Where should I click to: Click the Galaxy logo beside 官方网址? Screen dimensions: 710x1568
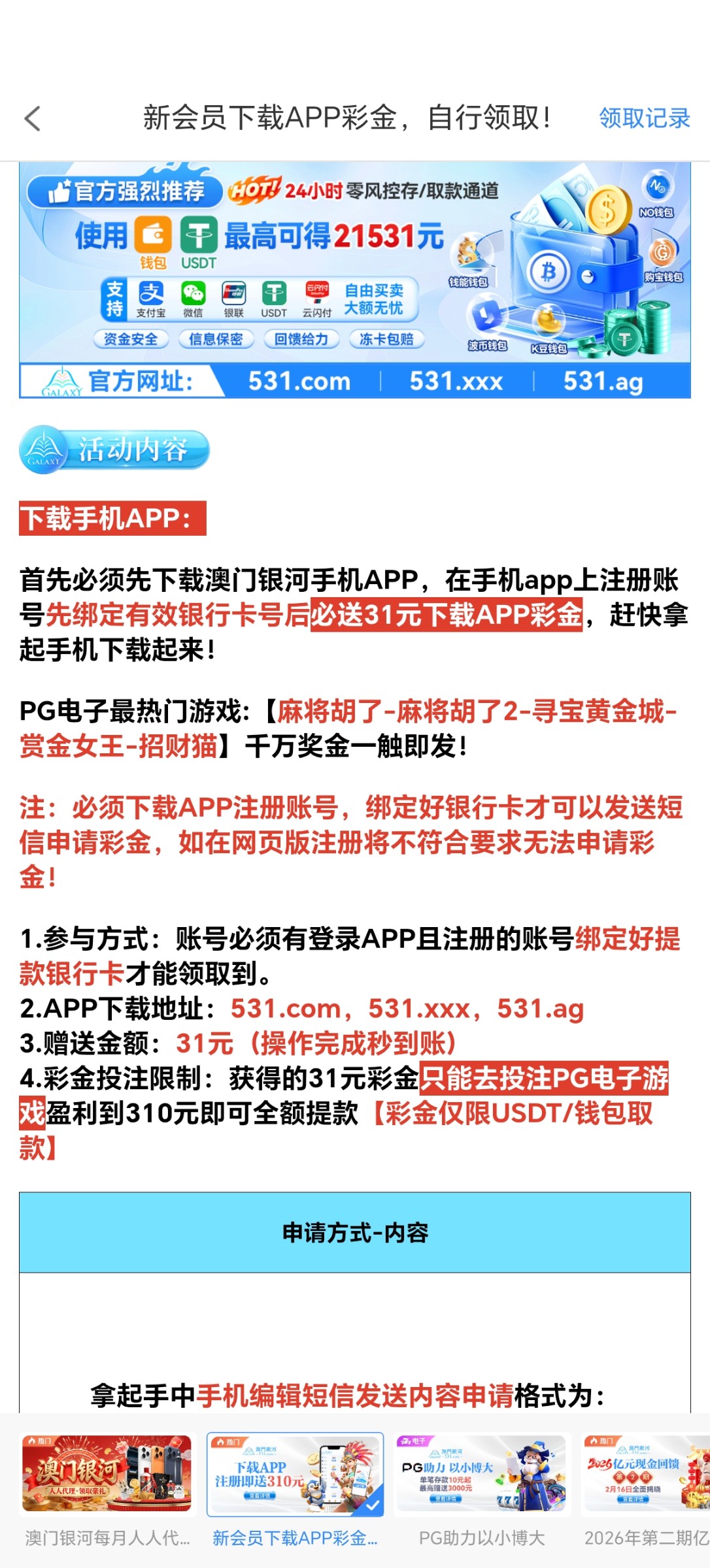(61, 380)
